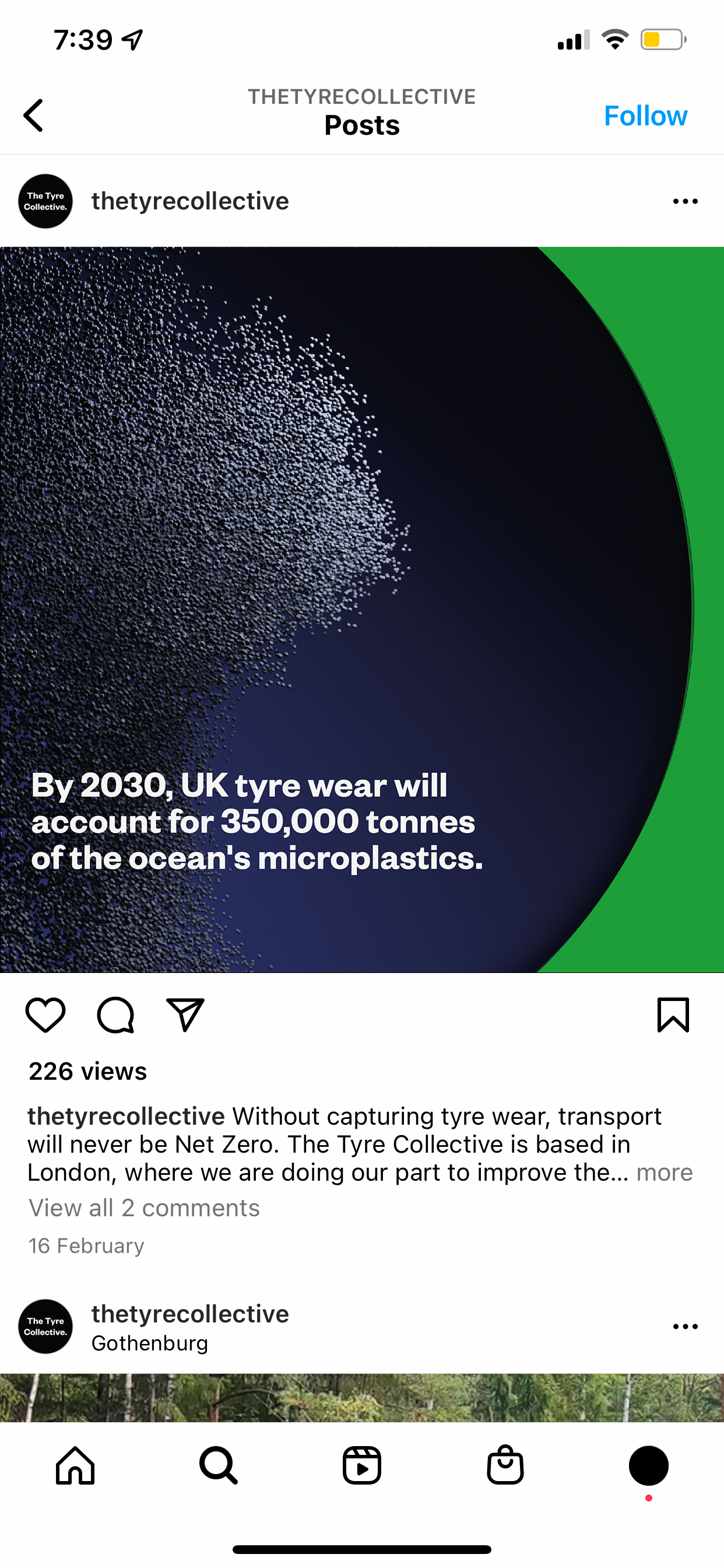Expand caption with 'more'
Screen dimensions: 724x1568
pyautogui.click(x=665, y=1172)
